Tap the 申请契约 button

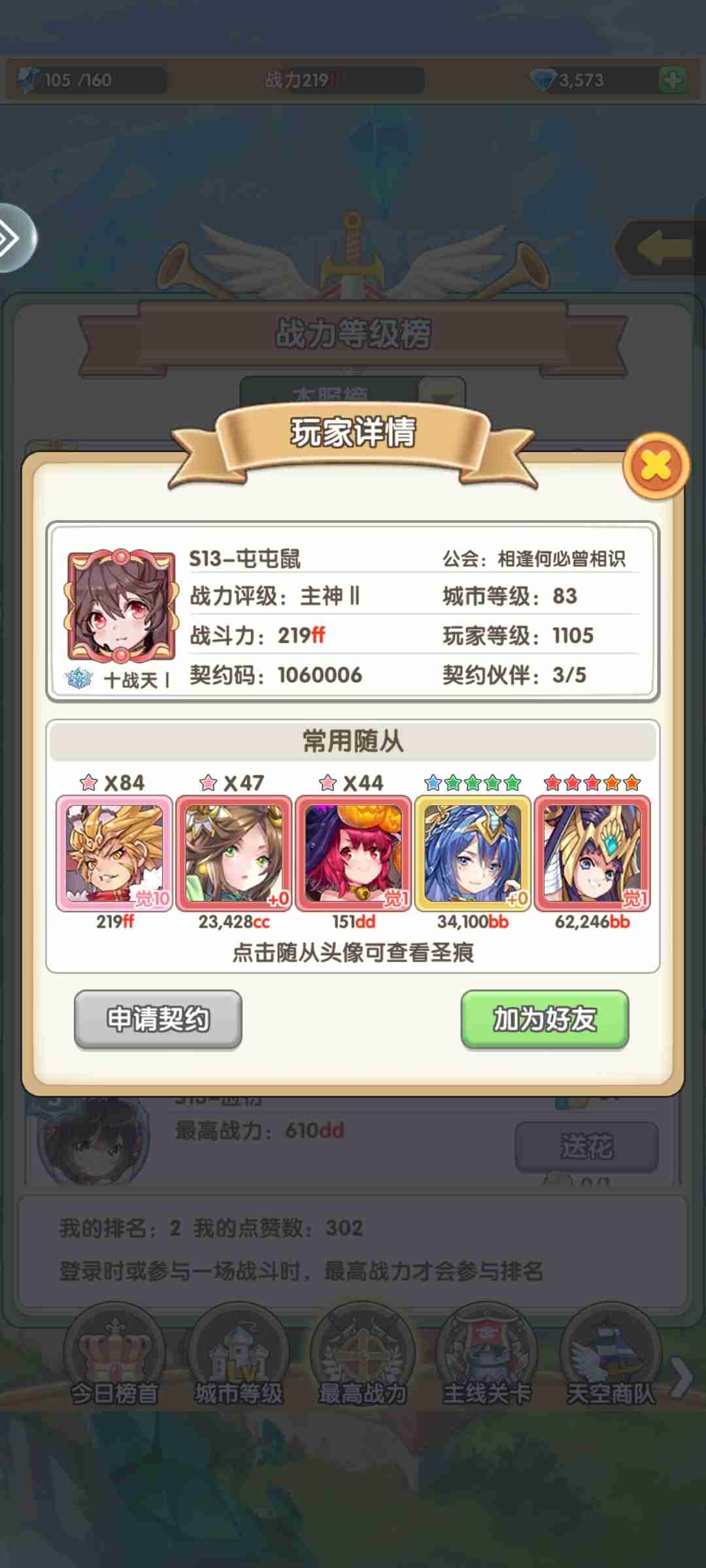(x=158, y=1019)
